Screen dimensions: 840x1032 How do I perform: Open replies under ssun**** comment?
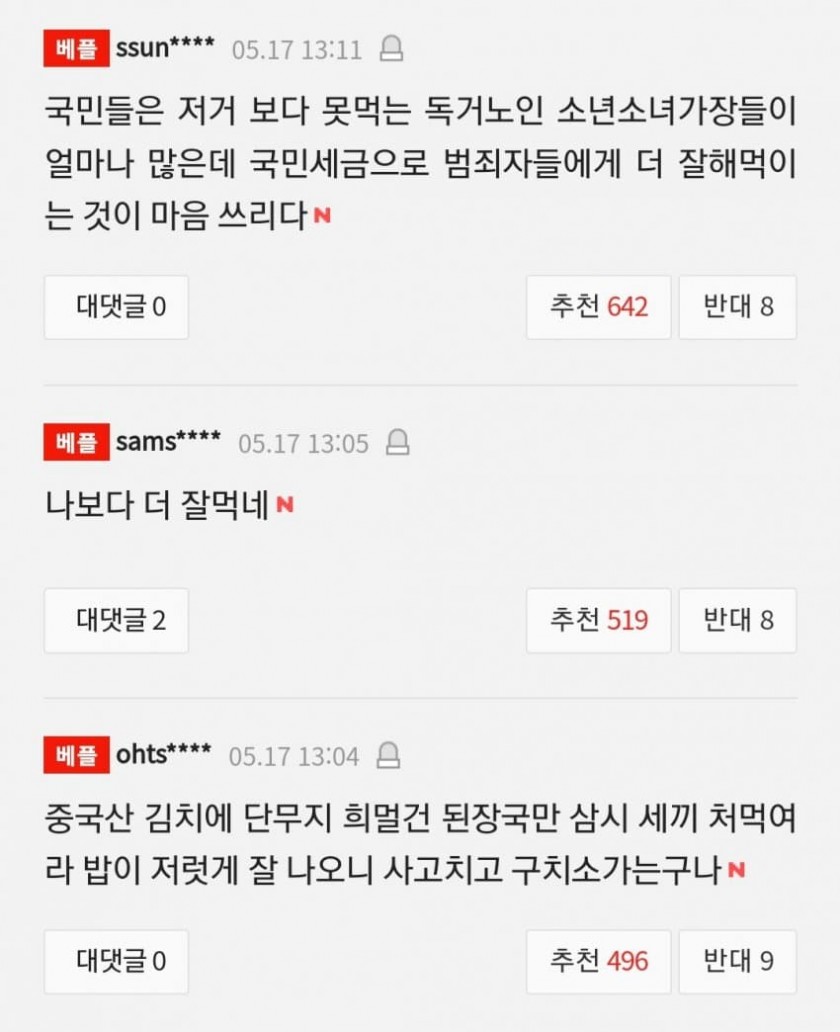116,307
